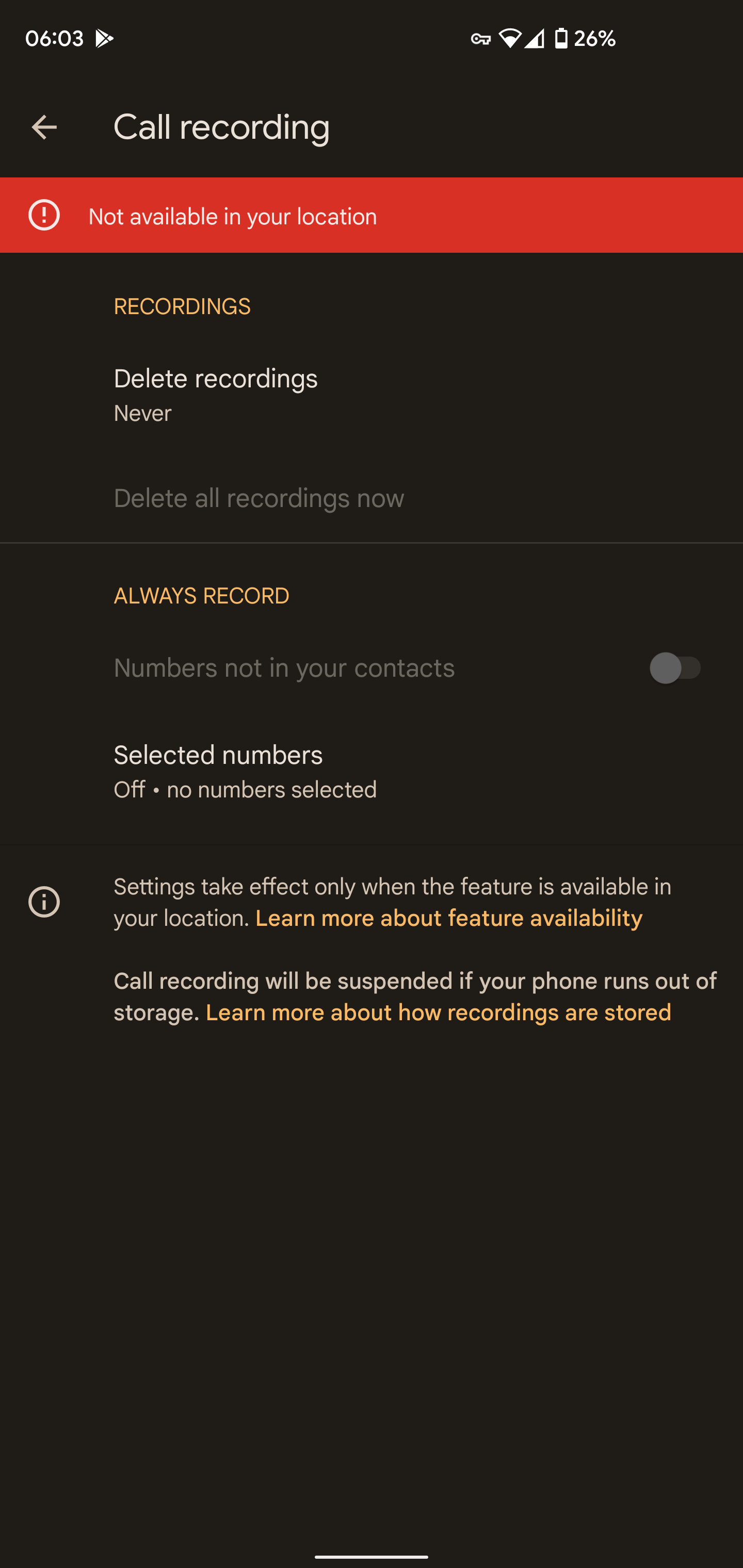
Task: Open Learn more about feature availability link
Action: 448,918
